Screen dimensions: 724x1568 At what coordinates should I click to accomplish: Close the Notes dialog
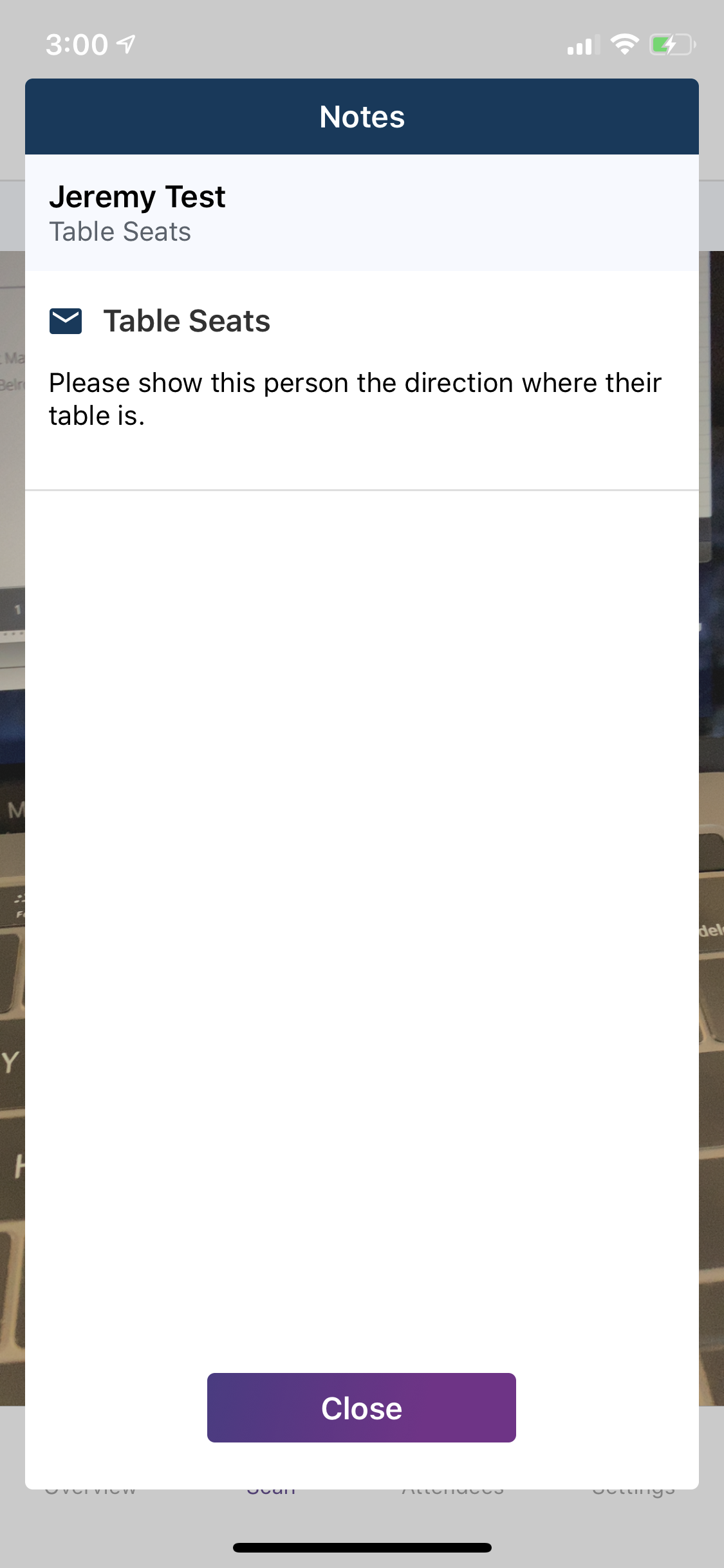click(x=361, y=1408)
